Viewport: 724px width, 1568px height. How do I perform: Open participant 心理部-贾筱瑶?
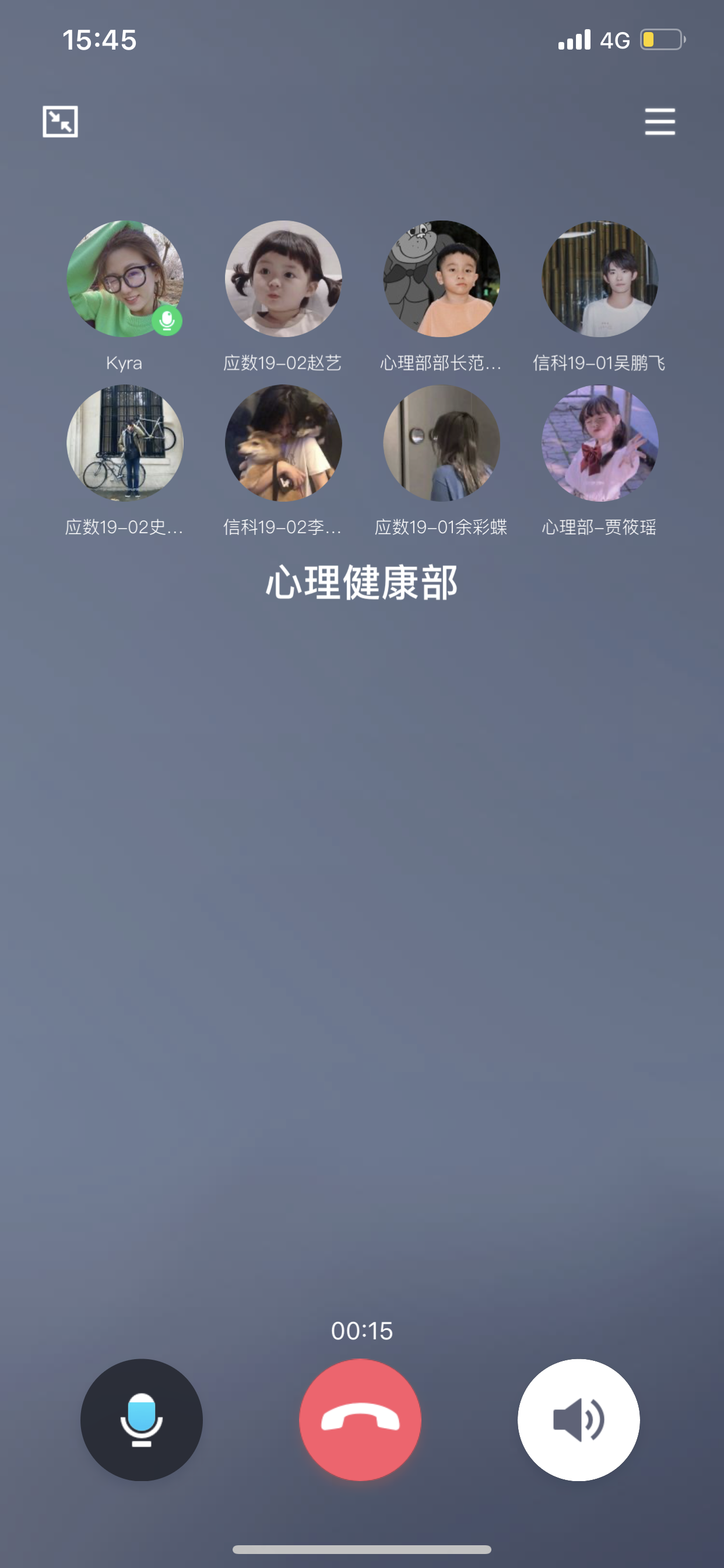(x=599, y=443)
